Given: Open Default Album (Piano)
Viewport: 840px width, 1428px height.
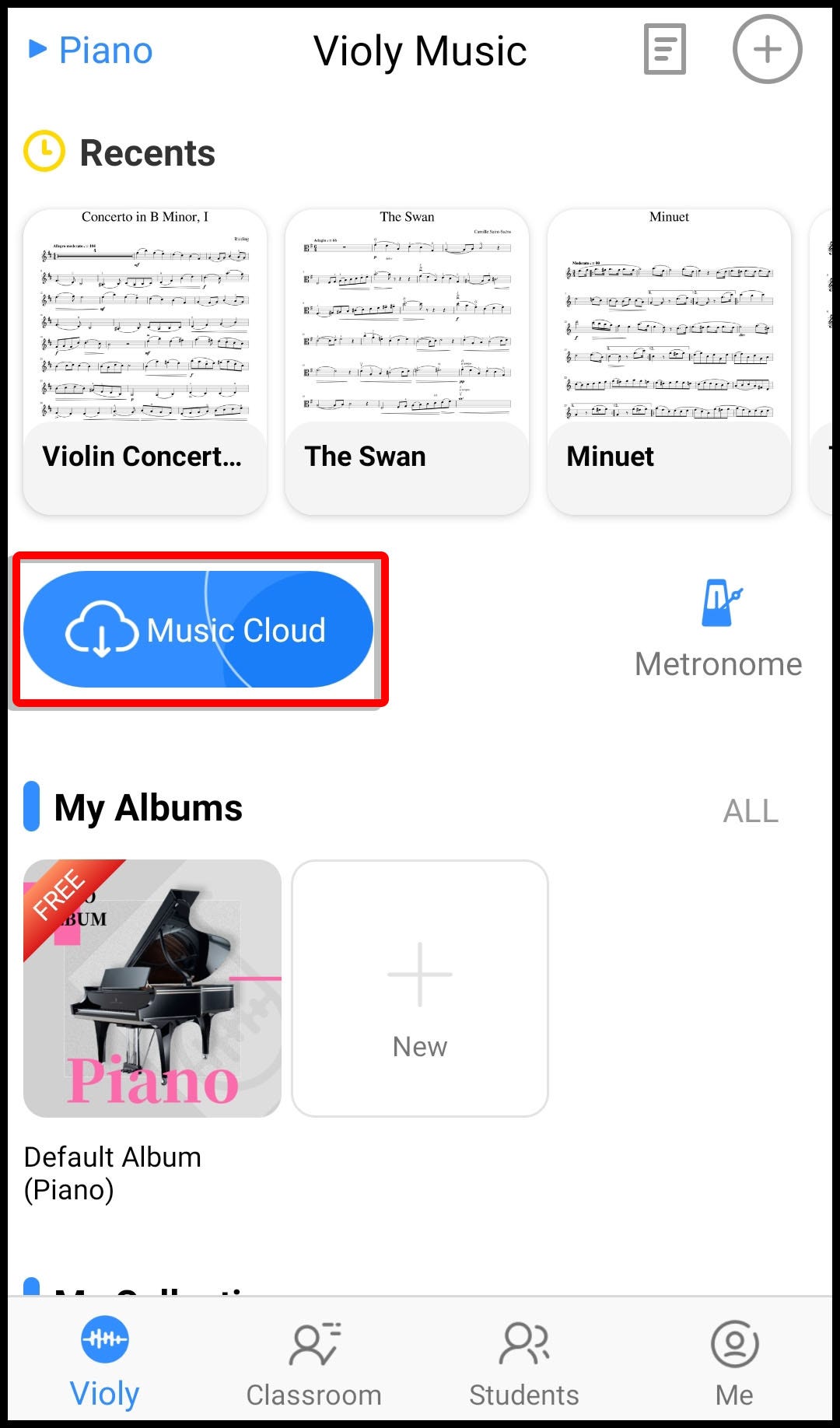Looking at the screenshot, I should click(x=152, y=988).
